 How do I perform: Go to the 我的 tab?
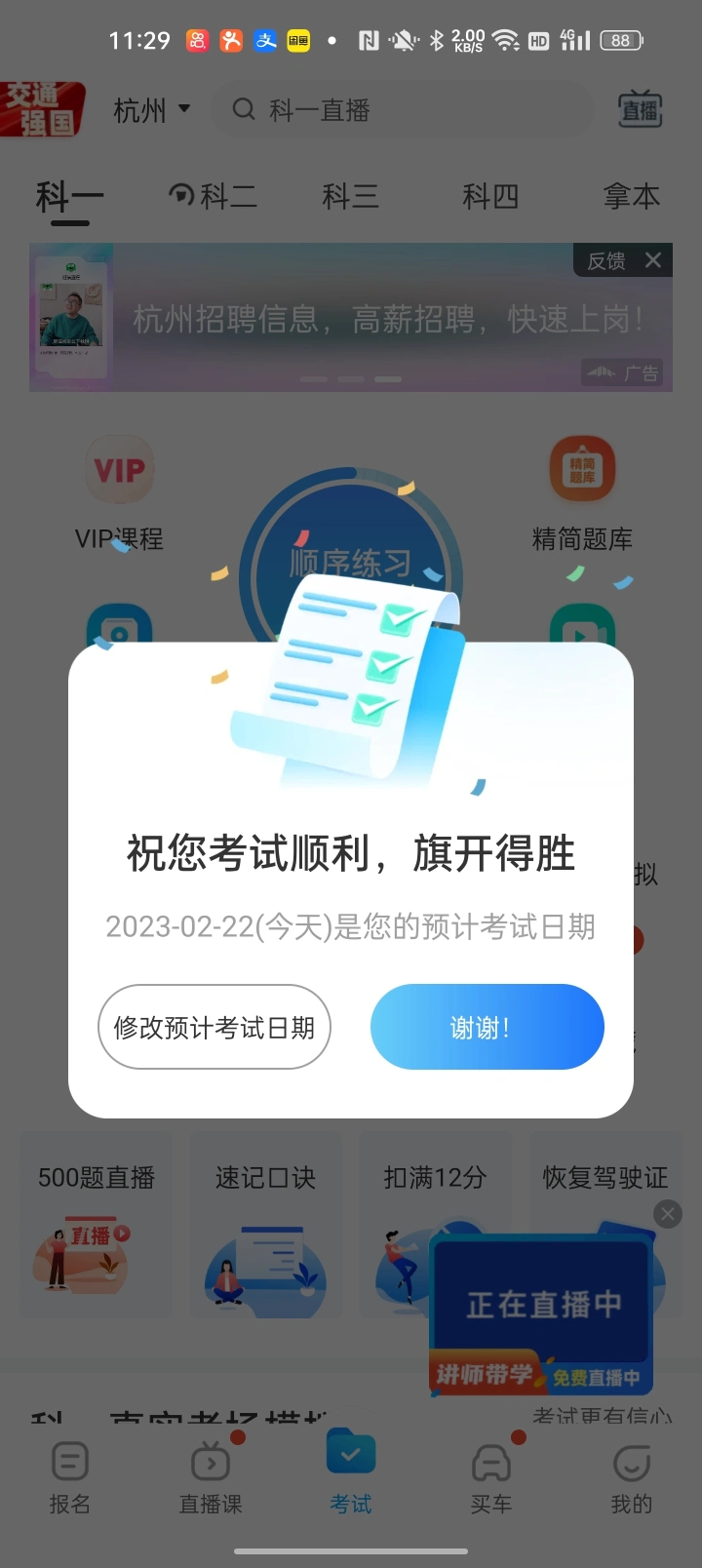631,1477
